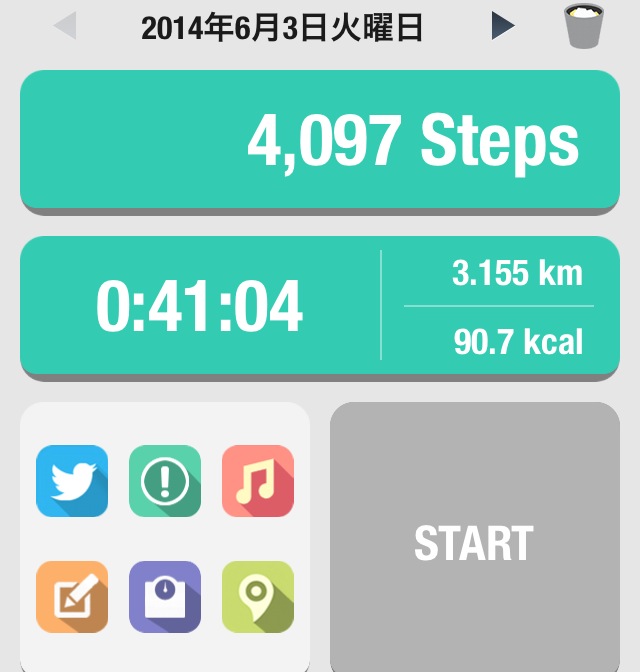Screen dimensions: 640x672
Task: Open the exclamation info icon
Action: pyautogui.click(x=165, y=481)
